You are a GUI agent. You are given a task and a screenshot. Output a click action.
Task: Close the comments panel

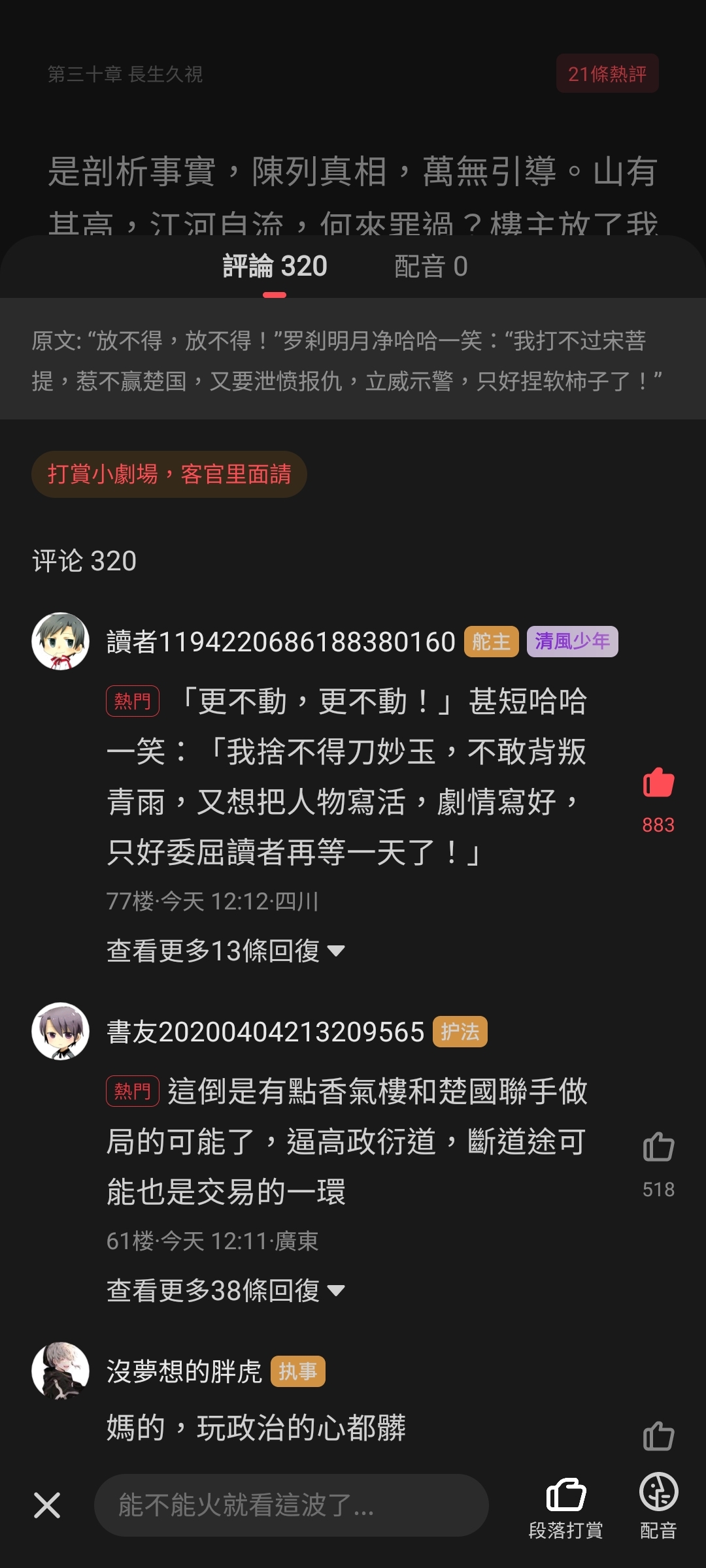47,1505
